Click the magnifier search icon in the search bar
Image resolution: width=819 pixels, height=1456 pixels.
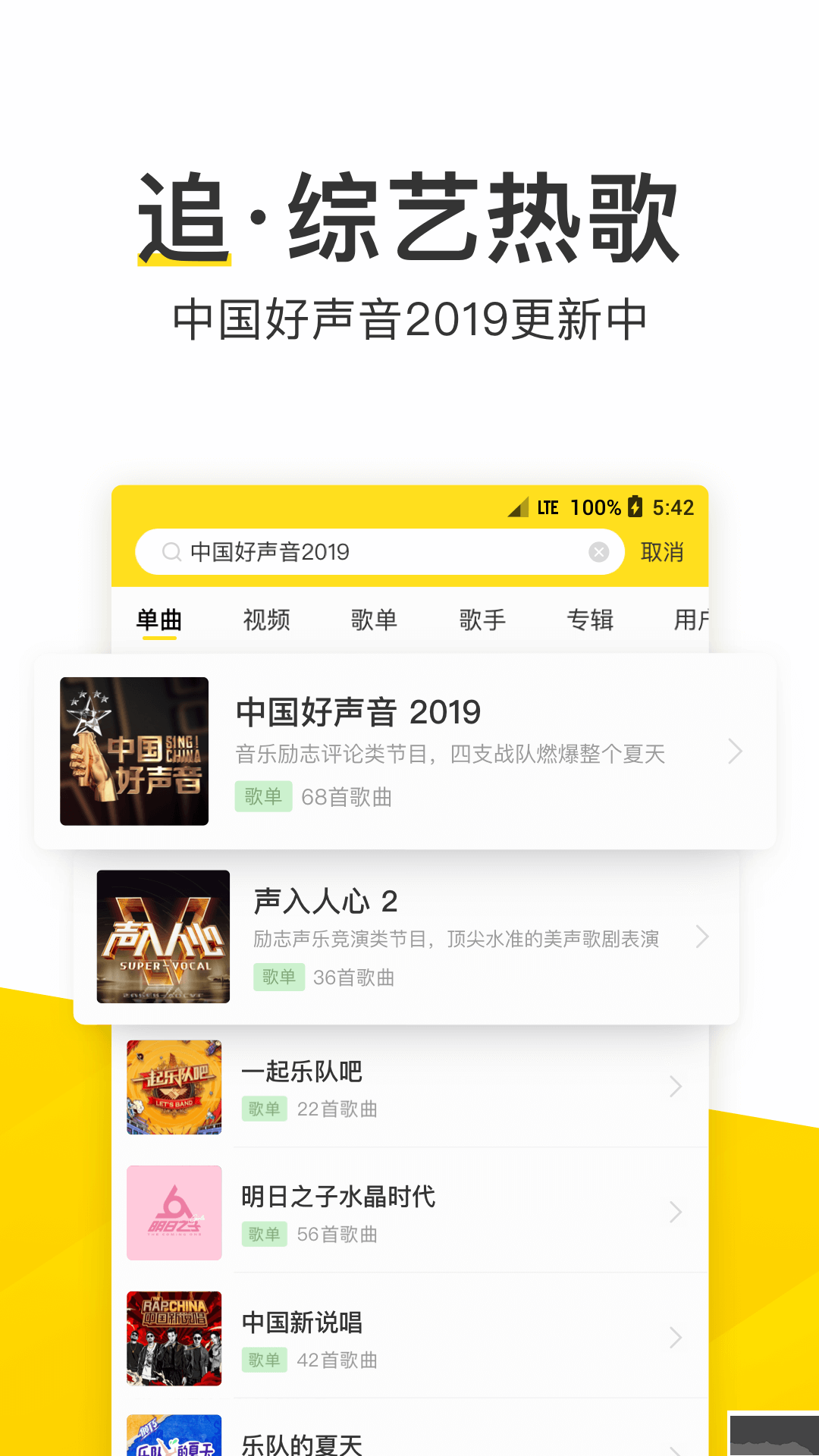coord(170,552)
